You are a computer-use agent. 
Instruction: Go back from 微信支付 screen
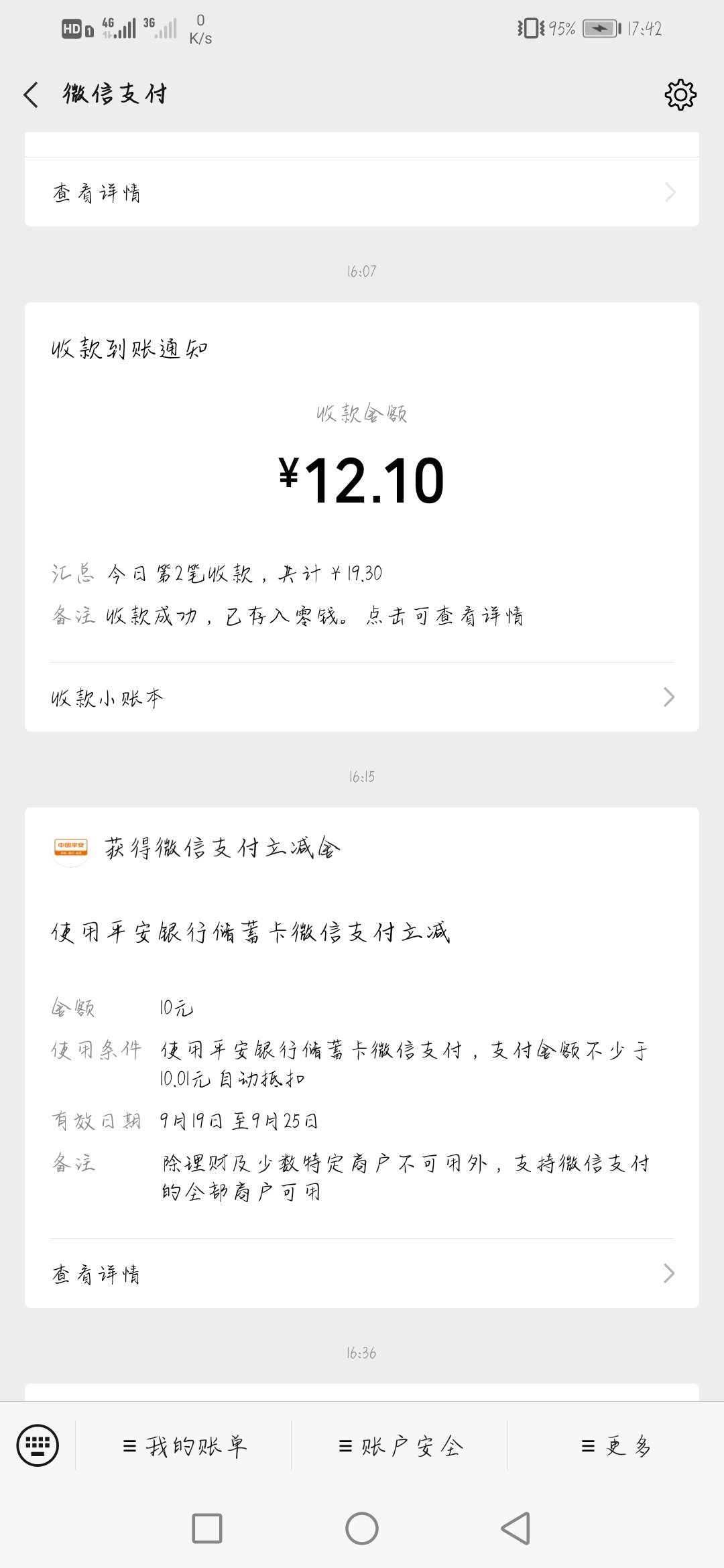[x=31, y=94]
